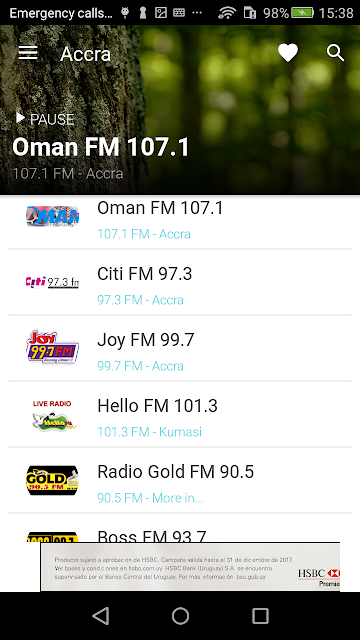Select Oman FM 107.1 station
Screen dimensions: 360x640
tap(180, 222)
